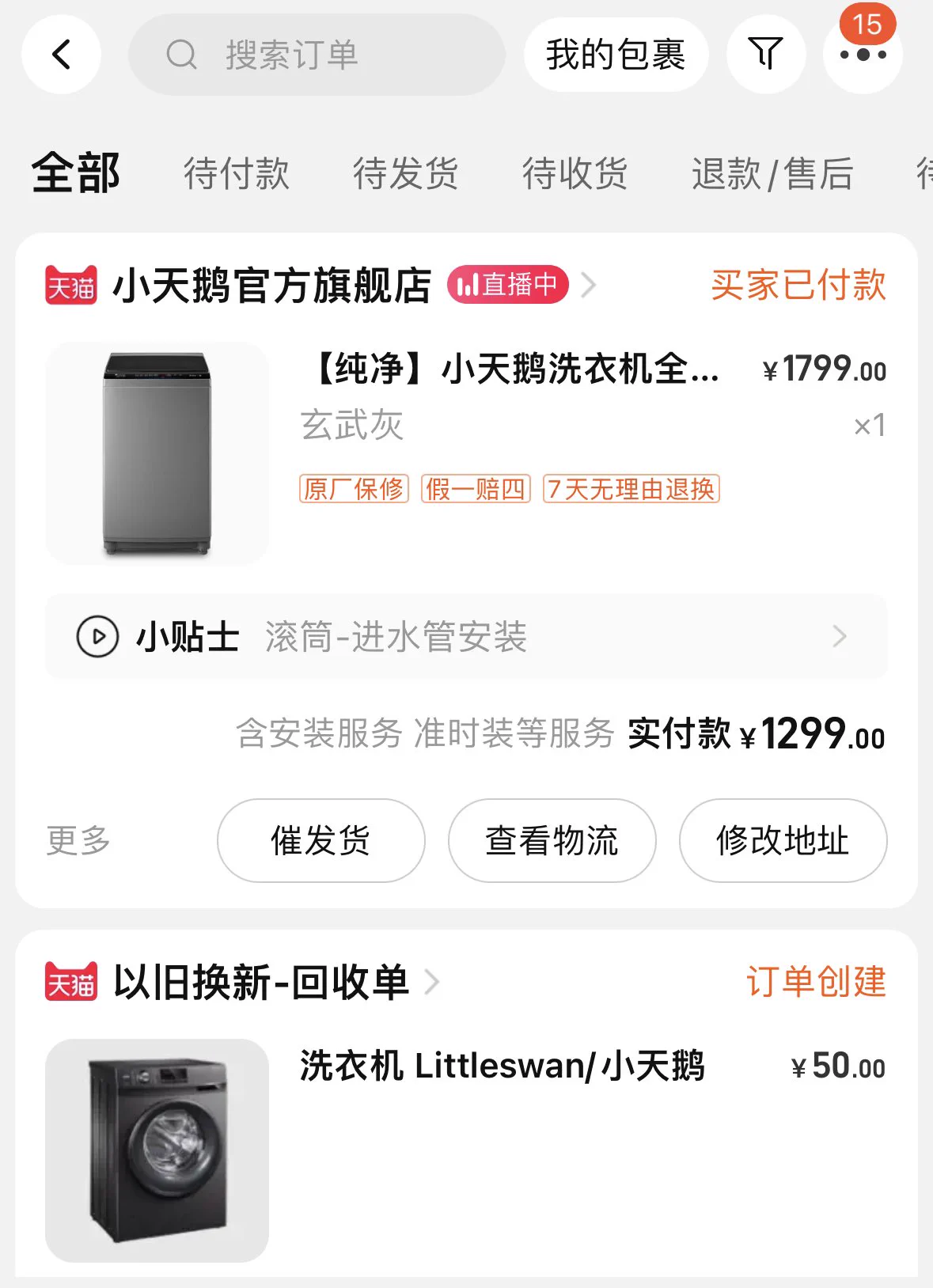This screenshot has width=933, height=1288.
Task: Select the 全部 tab
Action: (x=76, y=173)
